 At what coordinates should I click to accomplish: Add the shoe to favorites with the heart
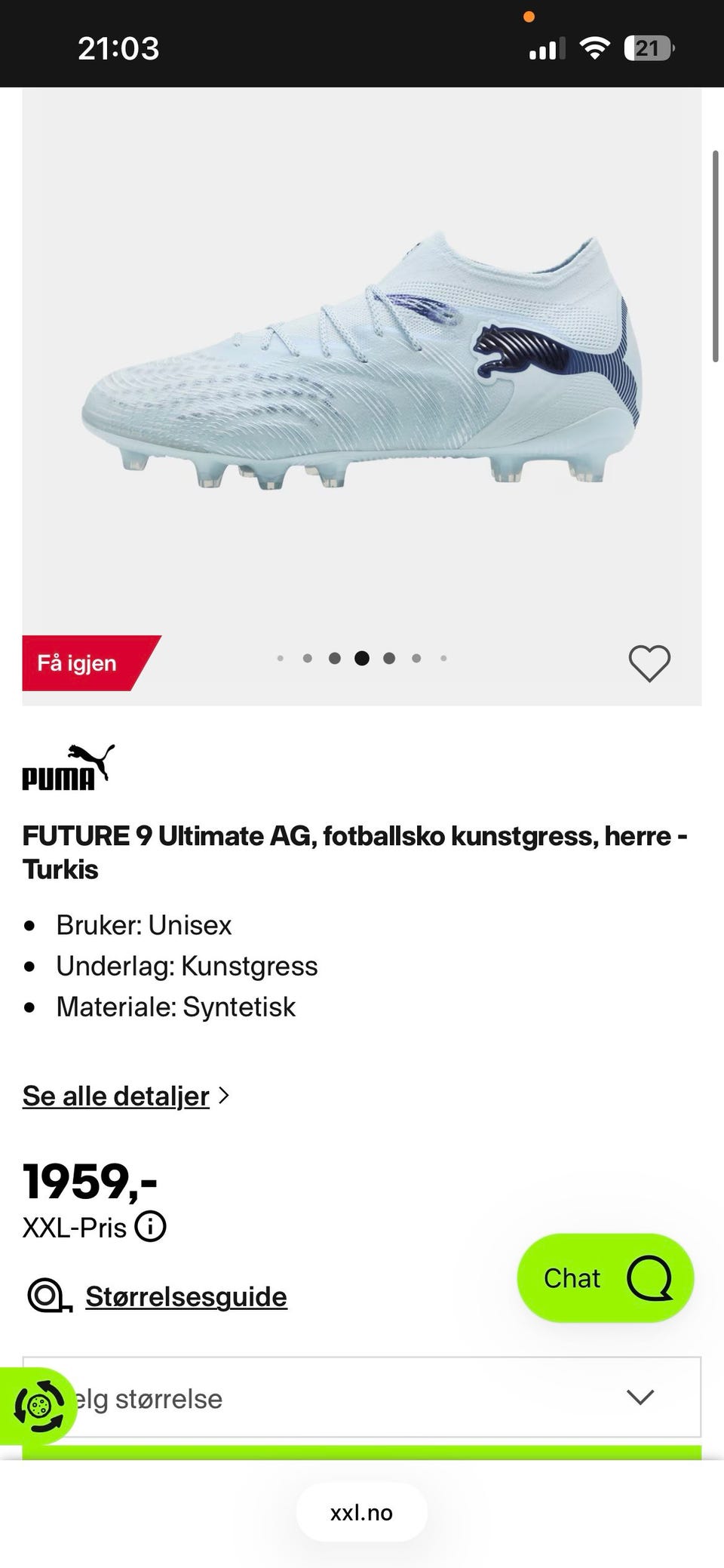(649, 663)
